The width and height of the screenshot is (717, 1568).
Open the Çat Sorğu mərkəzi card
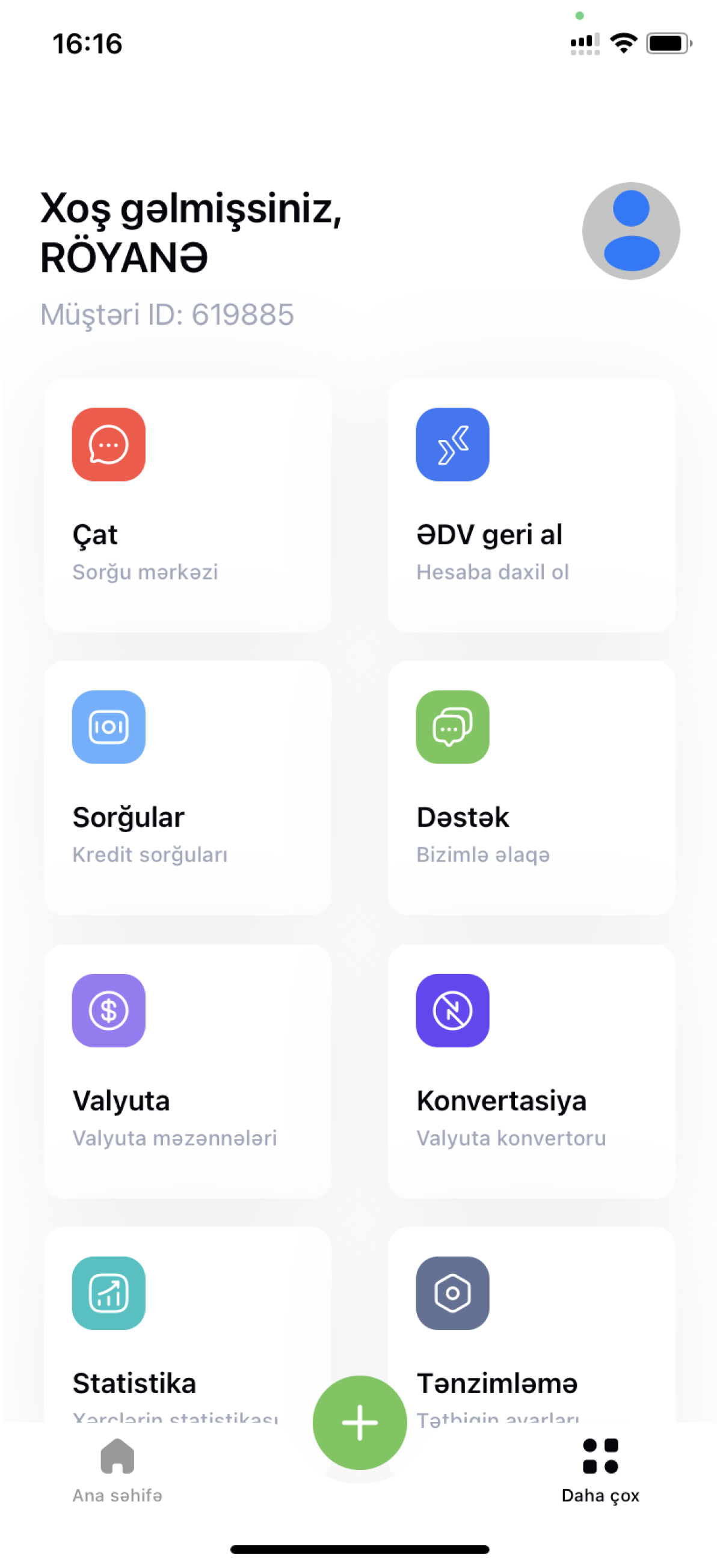tap(186, 505)
